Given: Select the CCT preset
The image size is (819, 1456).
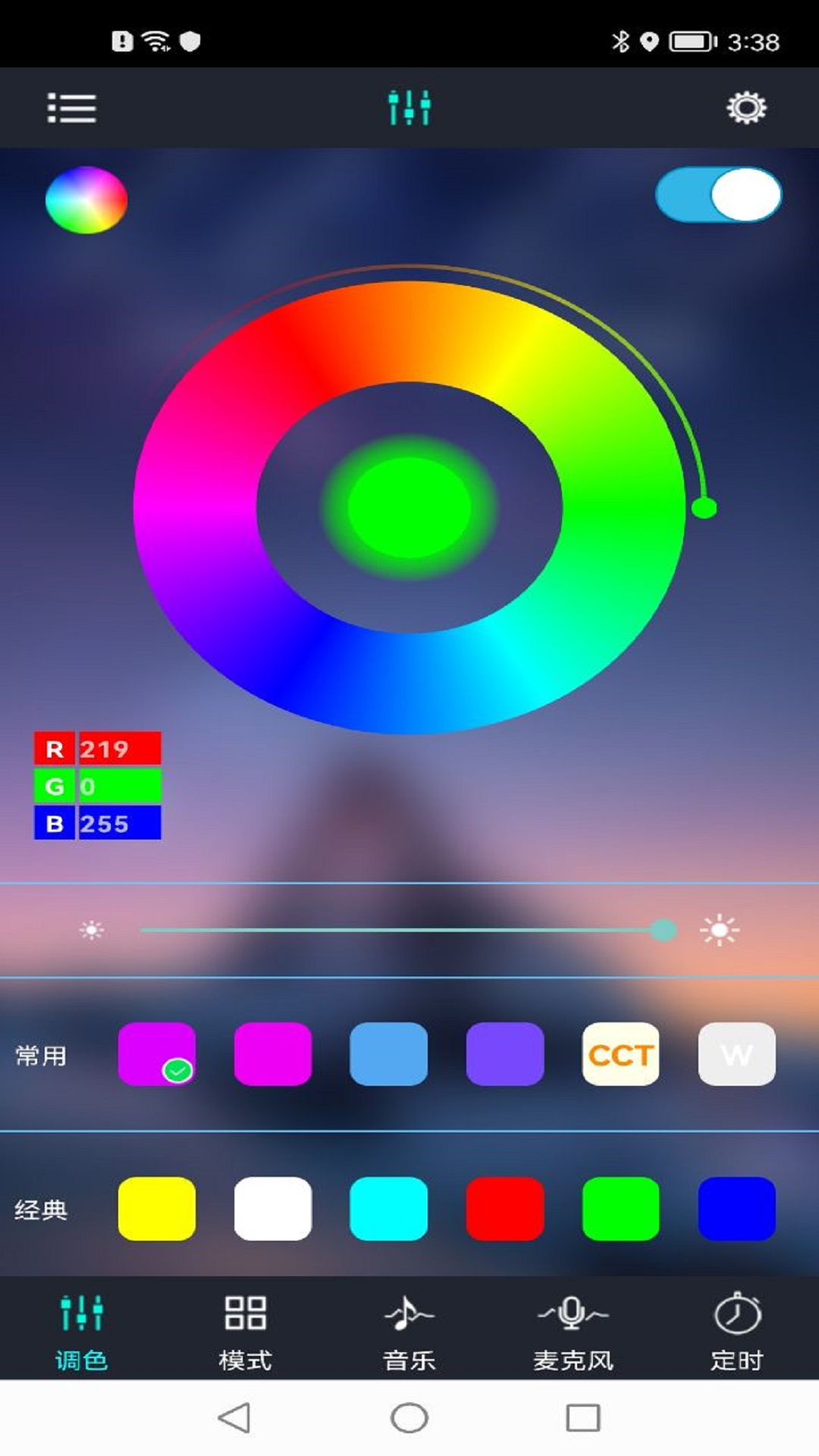Looking at the screenshot, I should (620, 1054).
